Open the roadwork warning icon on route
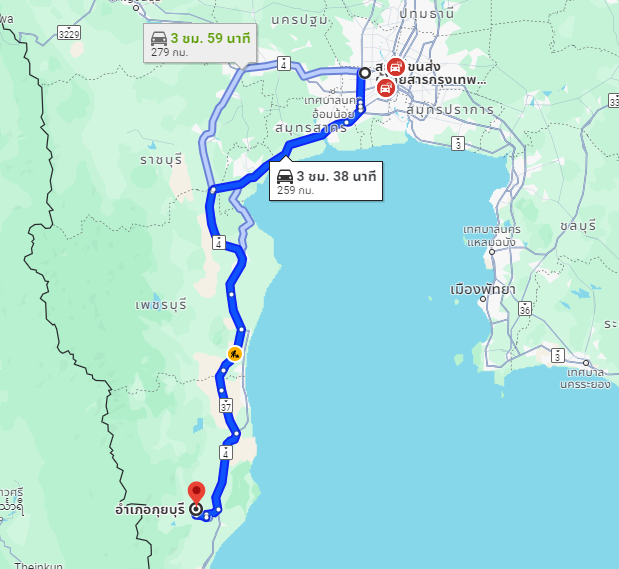619x569 pixels. [234, 353]
